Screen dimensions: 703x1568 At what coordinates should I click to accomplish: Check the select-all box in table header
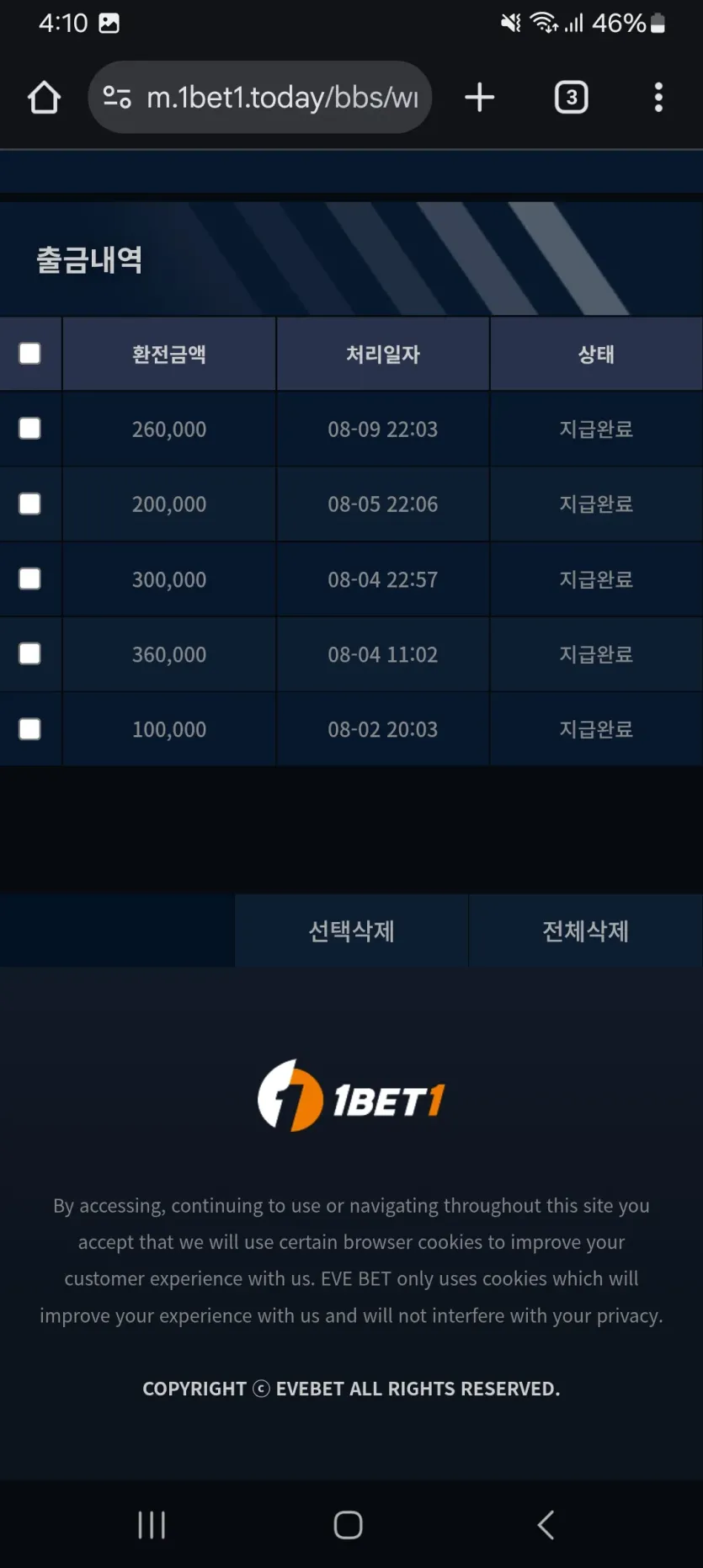click(29, 354)
